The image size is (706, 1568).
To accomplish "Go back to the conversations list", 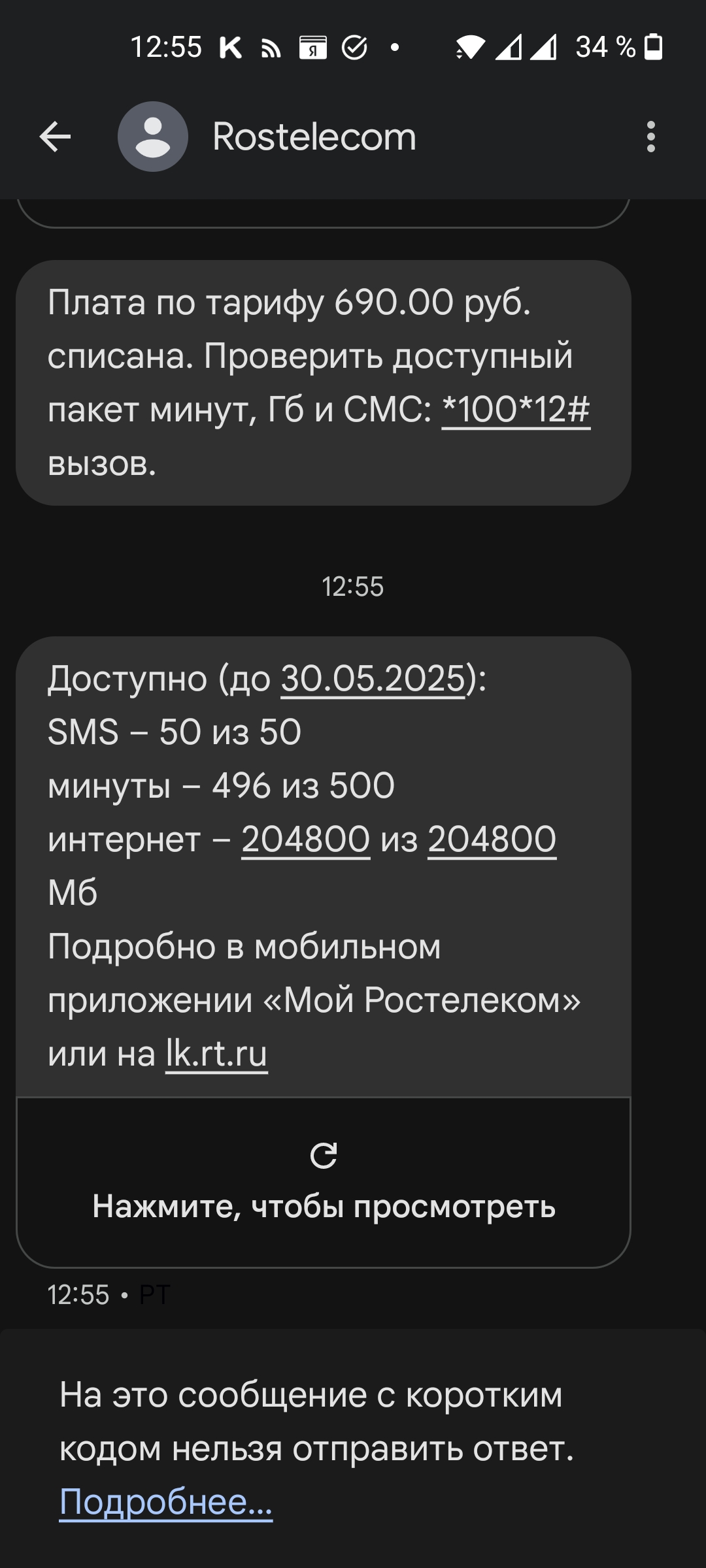I will (x=55, y=137).
